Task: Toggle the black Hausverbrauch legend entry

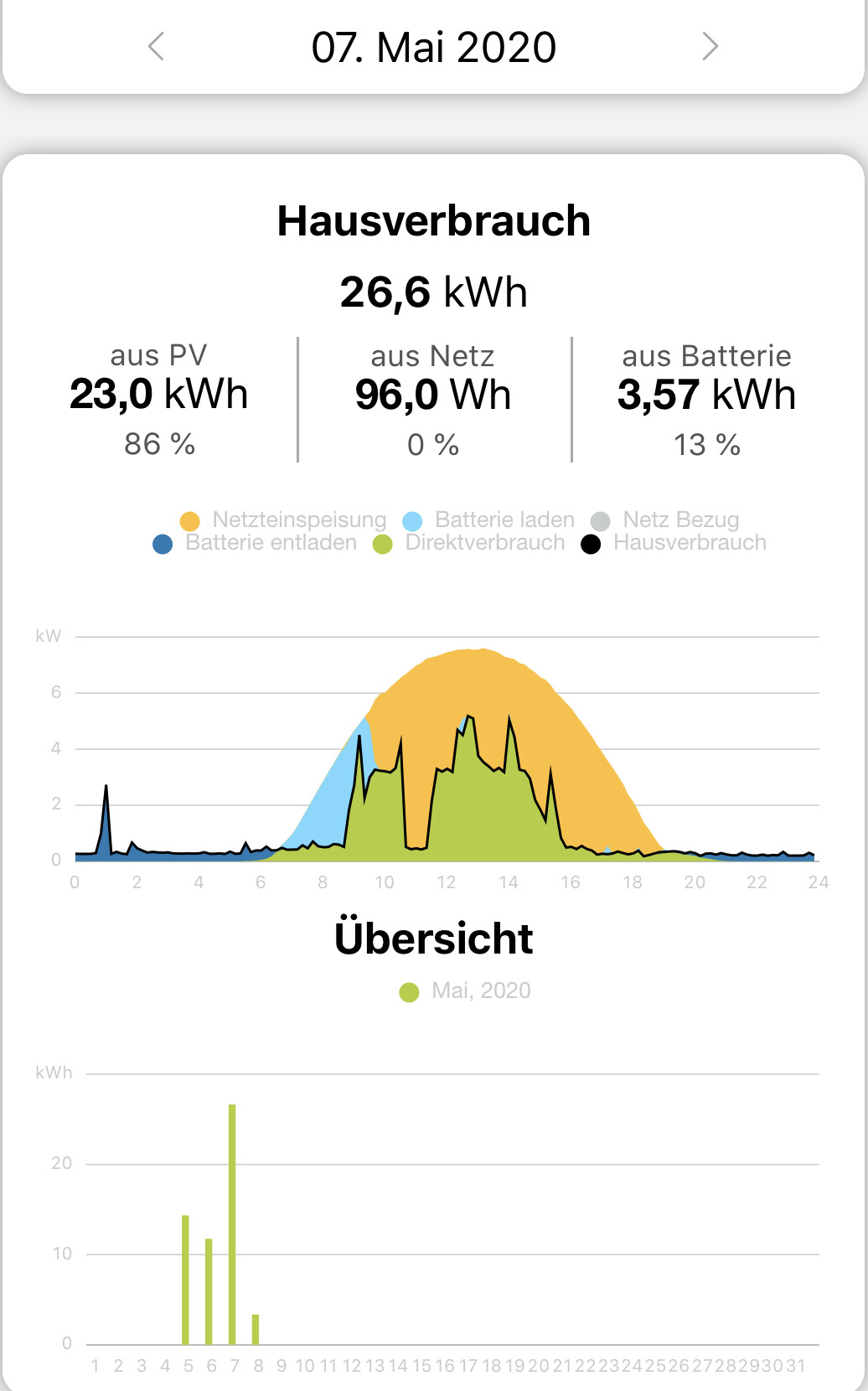Action: pyautogui.click(x=675, y=543)
